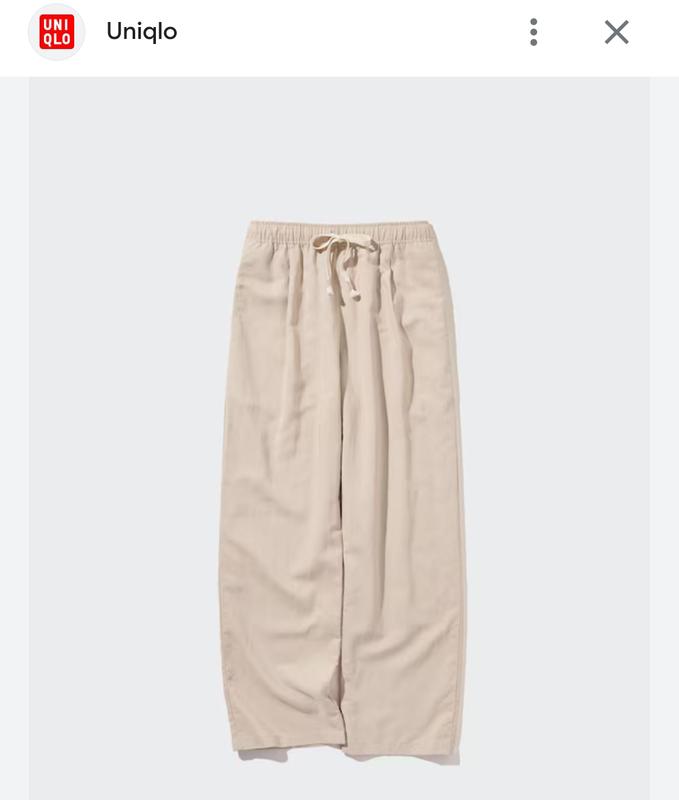
Task: Close the Uniqlo image viewer
Action: click(x=616, y=32)
